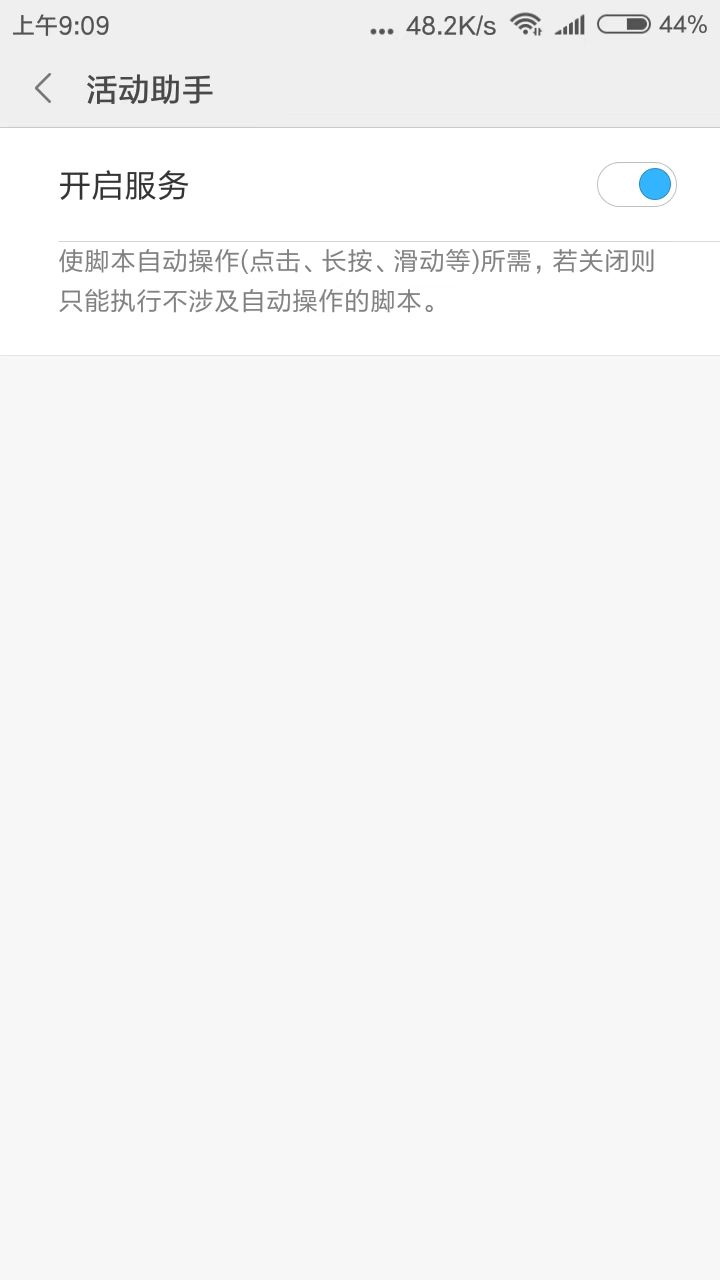720x1280 pixels.
Task: Disable the 开启服务 service switch
Action: 637,185
